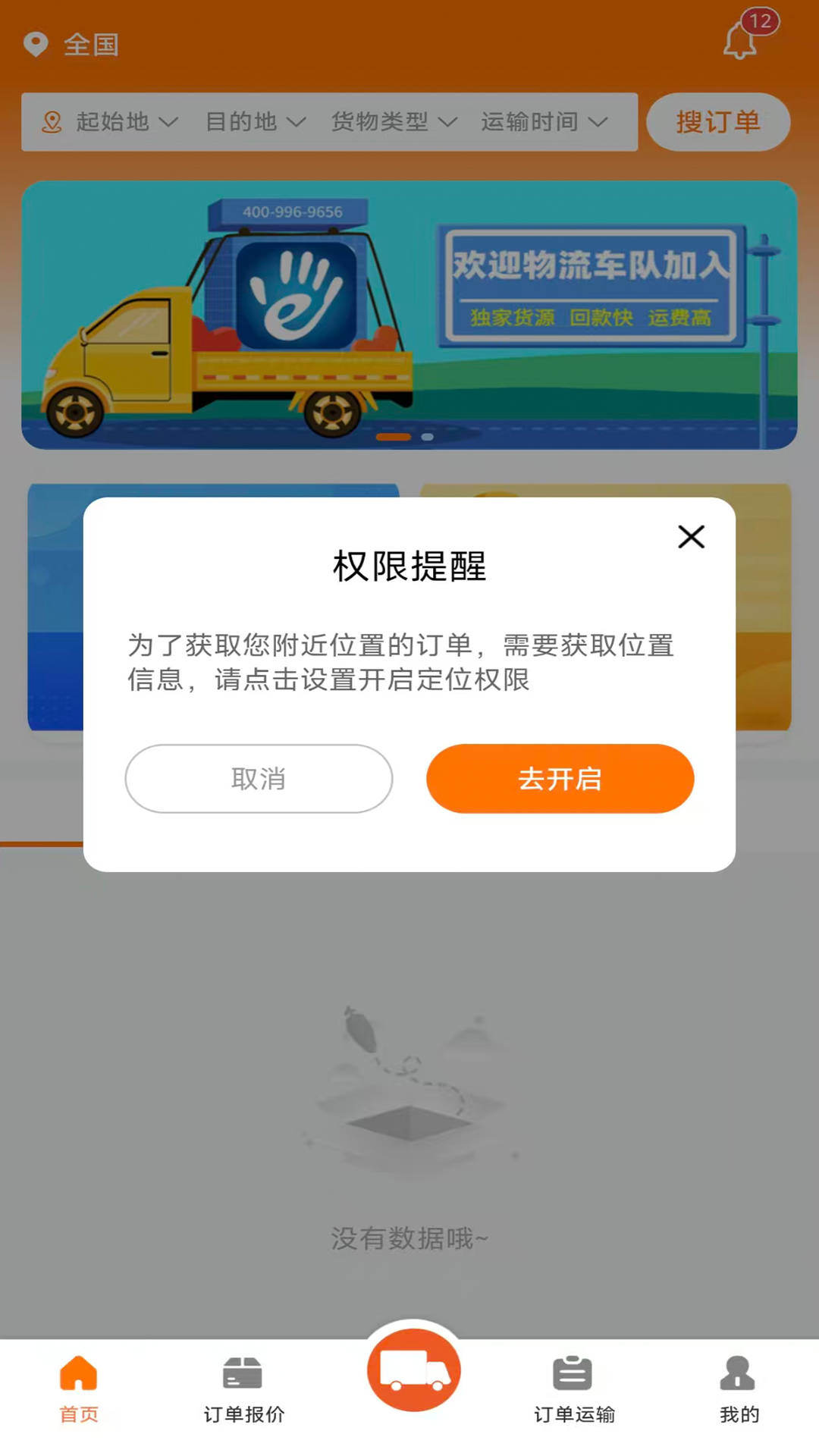Dismiss the permission dialog with the X
Screen dimensions: 819x1456
[x=691, y=537]
